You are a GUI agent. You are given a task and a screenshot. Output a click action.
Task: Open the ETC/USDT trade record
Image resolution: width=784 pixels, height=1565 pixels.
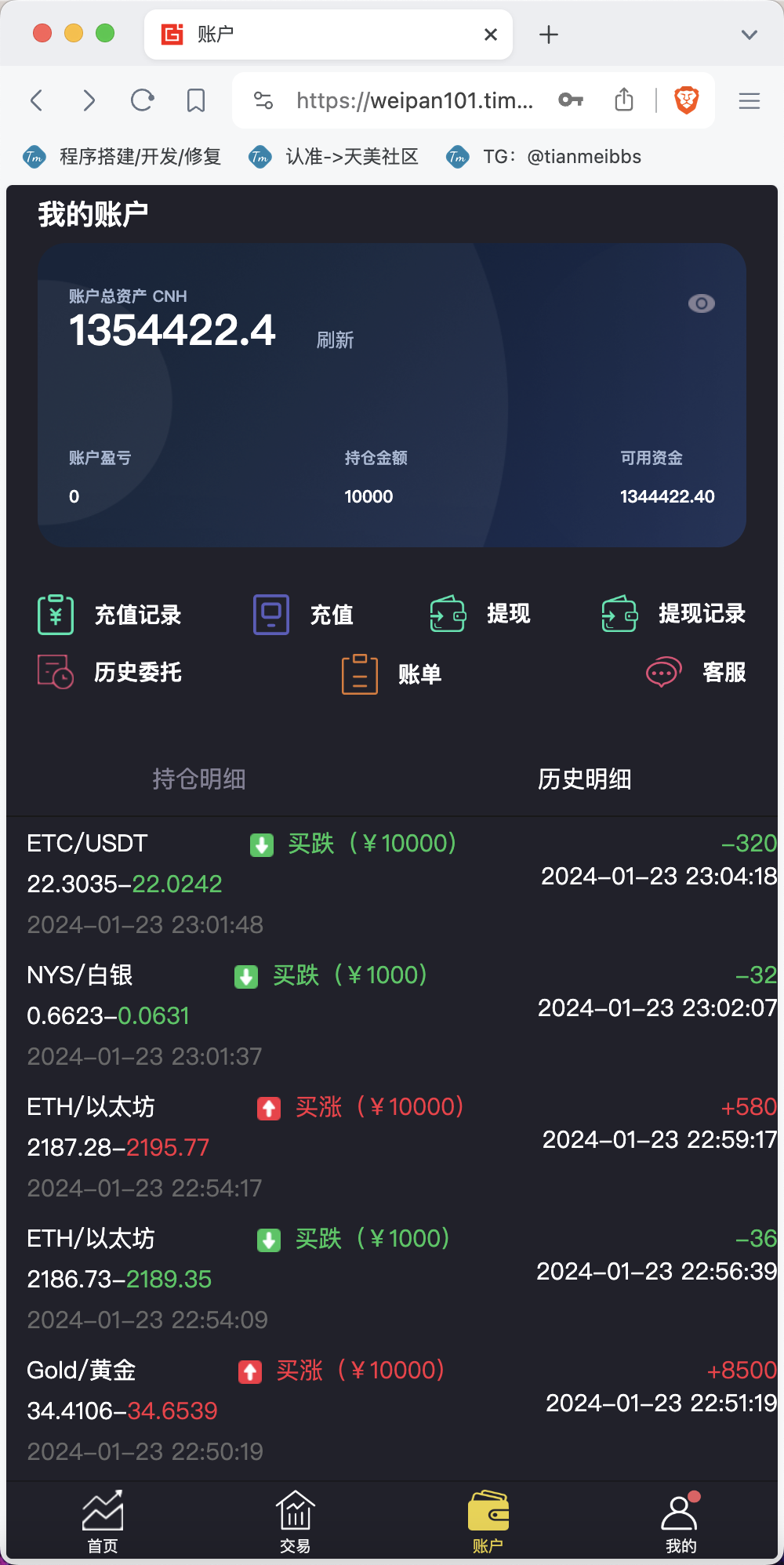(392, 884)
